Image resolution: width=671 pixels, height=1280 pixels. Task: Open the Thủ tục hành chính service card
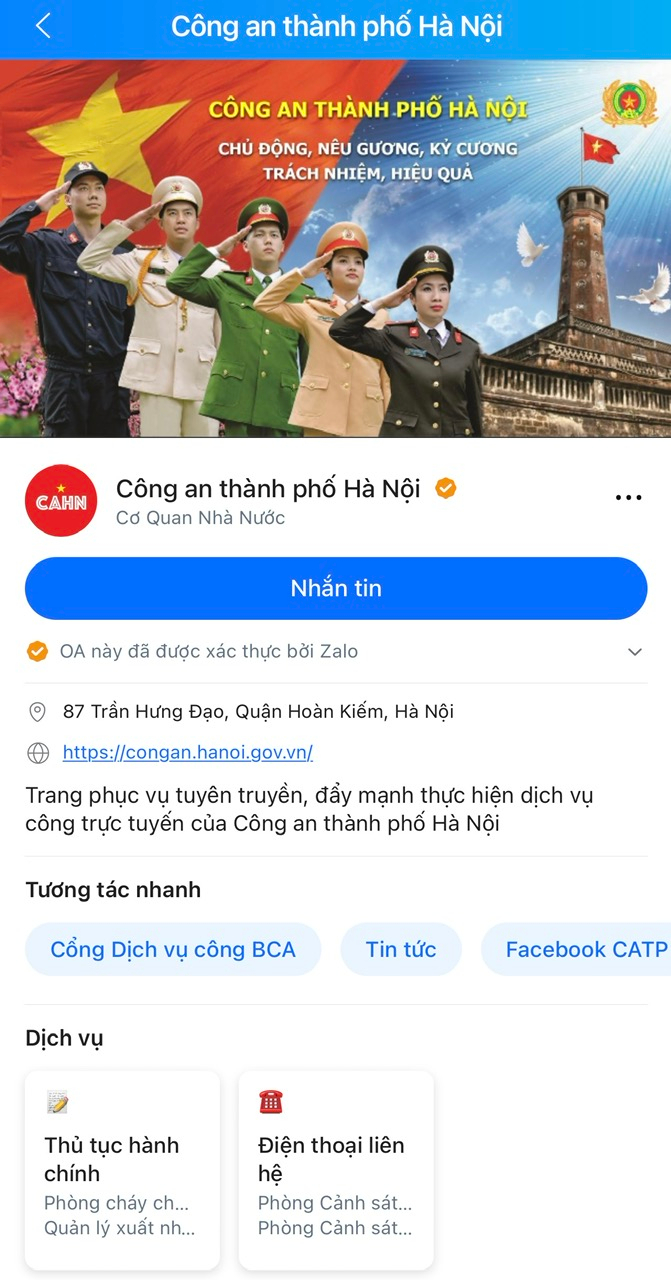pyautogui.click(x=122, y=1170)
